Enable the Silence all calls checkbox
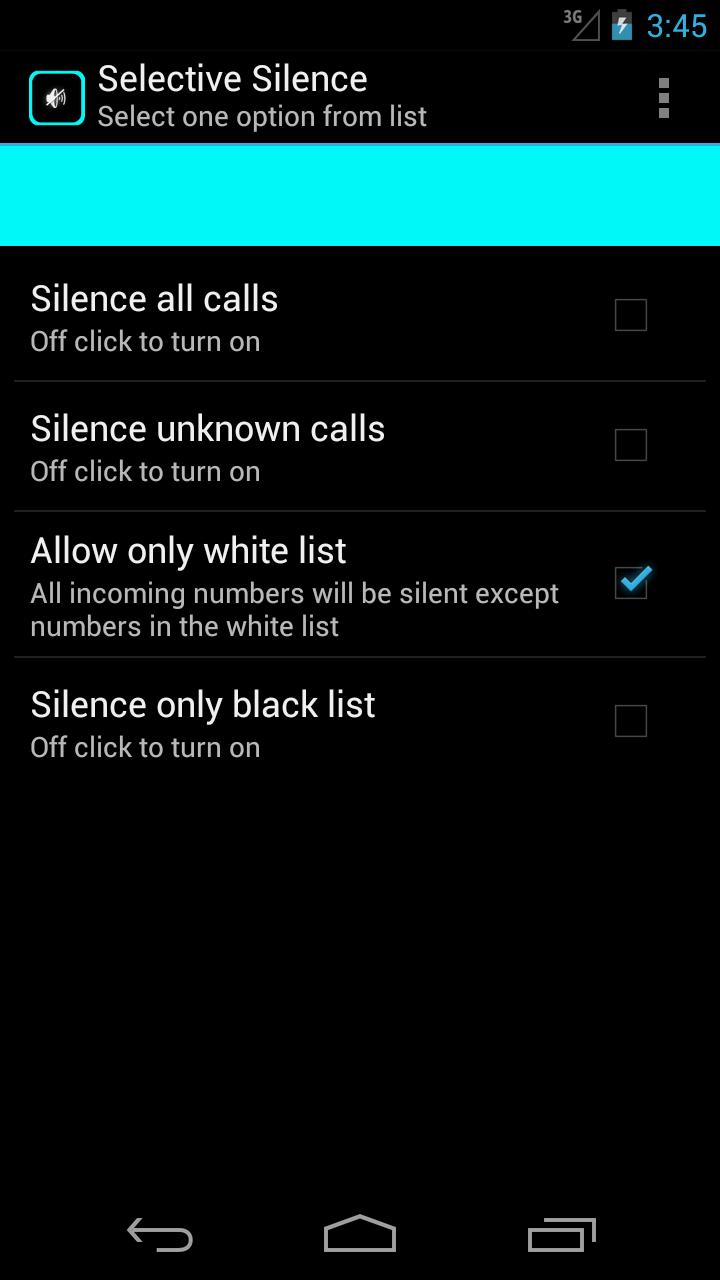 630,315
